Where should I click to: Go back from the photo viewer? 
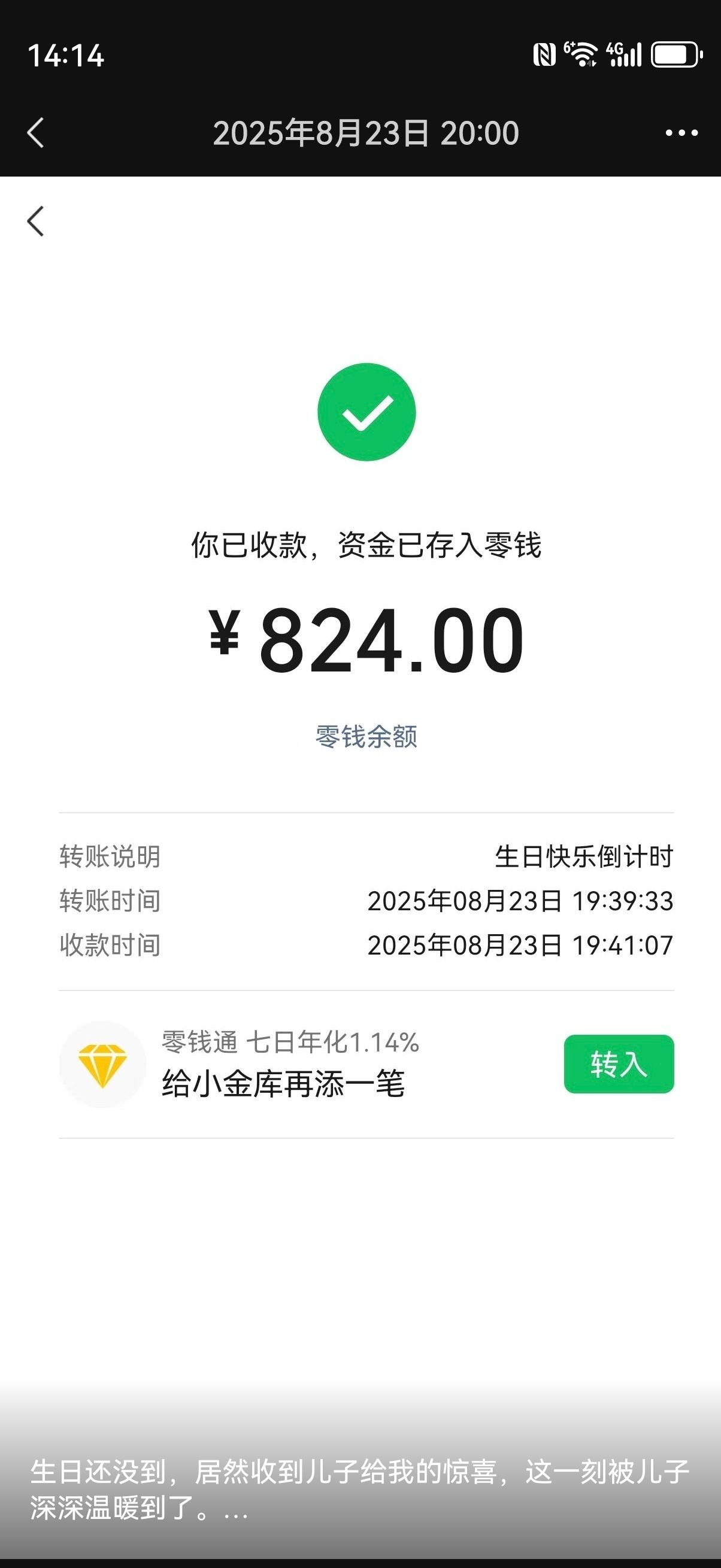click(x=36, y=133)
